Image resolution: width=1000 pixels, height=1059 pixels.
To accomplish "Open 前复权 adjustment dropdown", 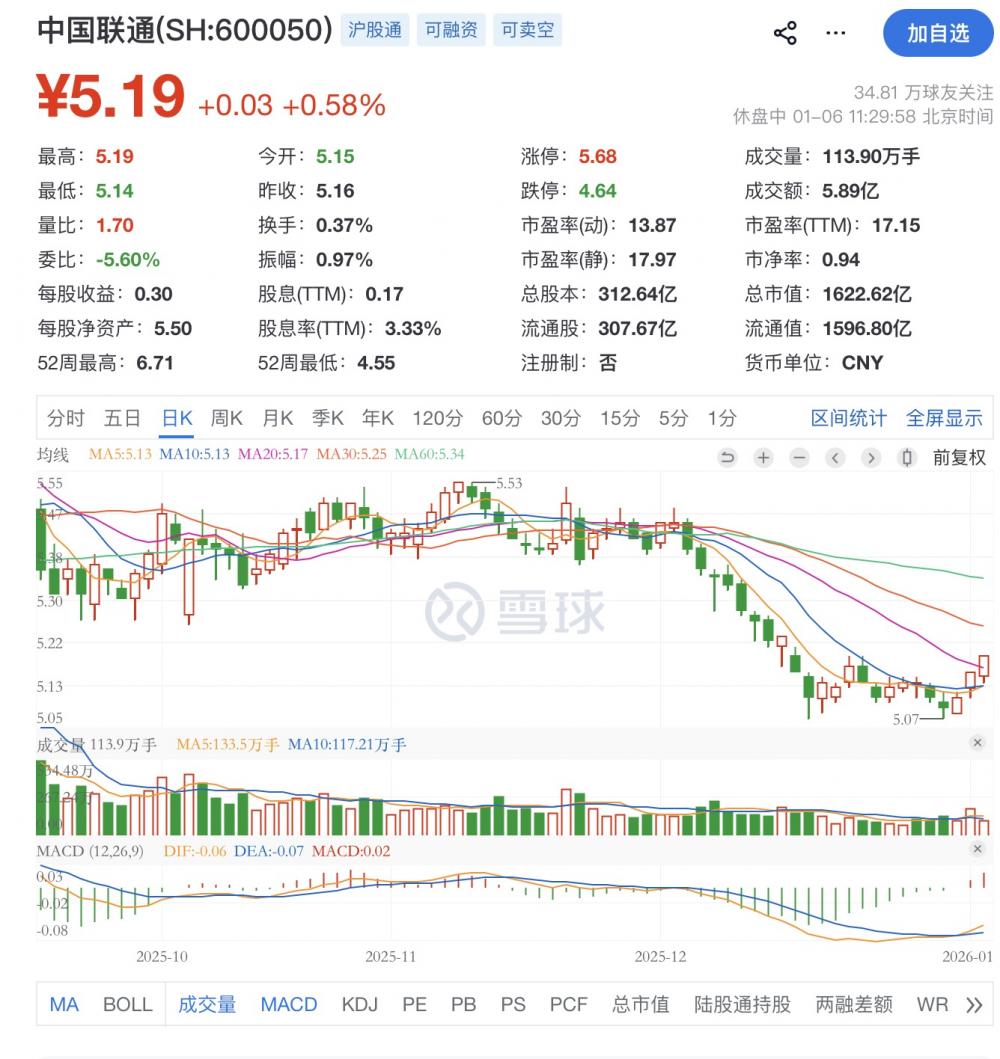I will point(959,458).
